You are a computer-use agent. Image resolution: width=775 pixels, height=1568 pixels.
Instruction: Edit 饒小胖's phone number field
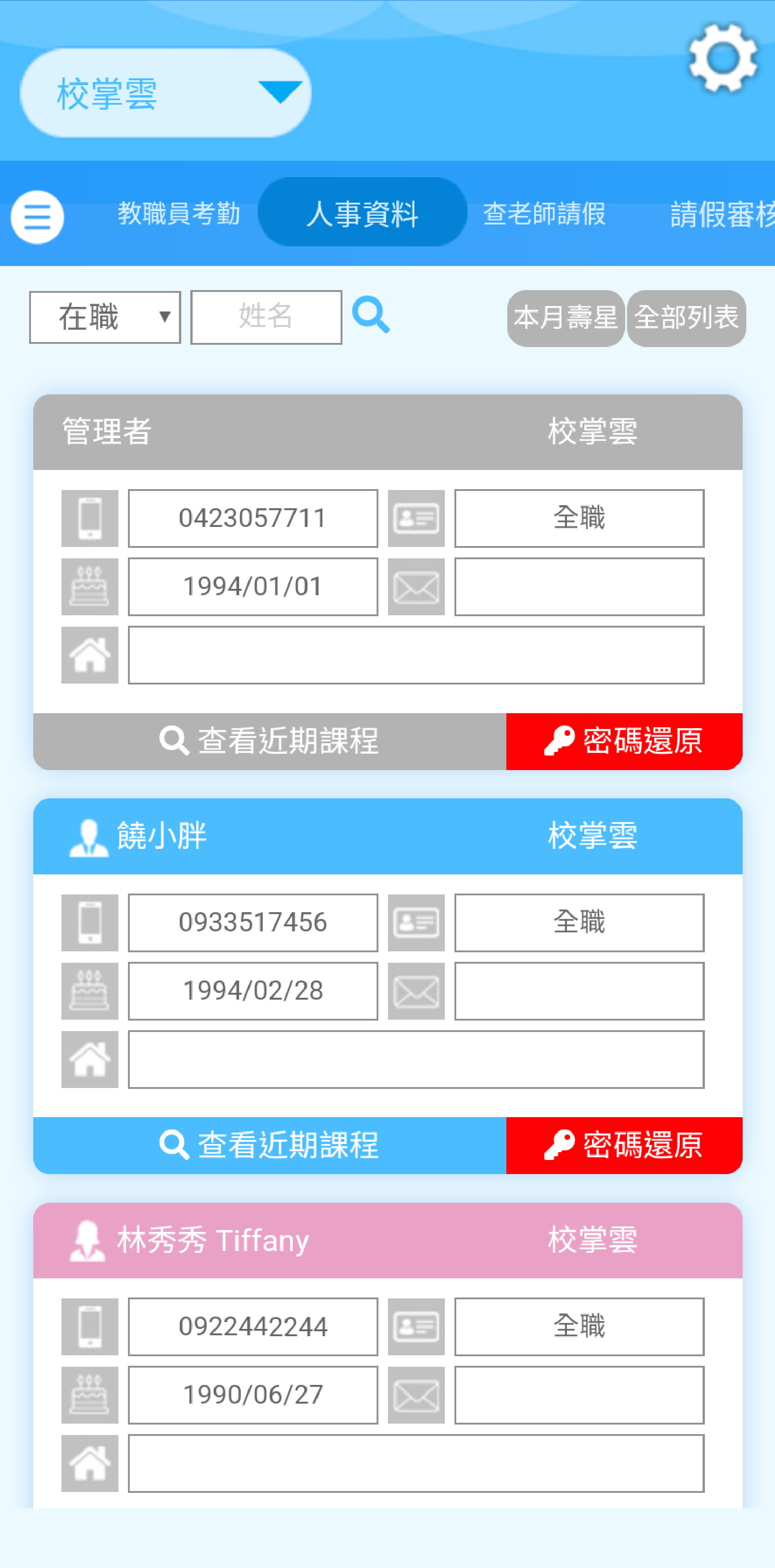point(253,923)
